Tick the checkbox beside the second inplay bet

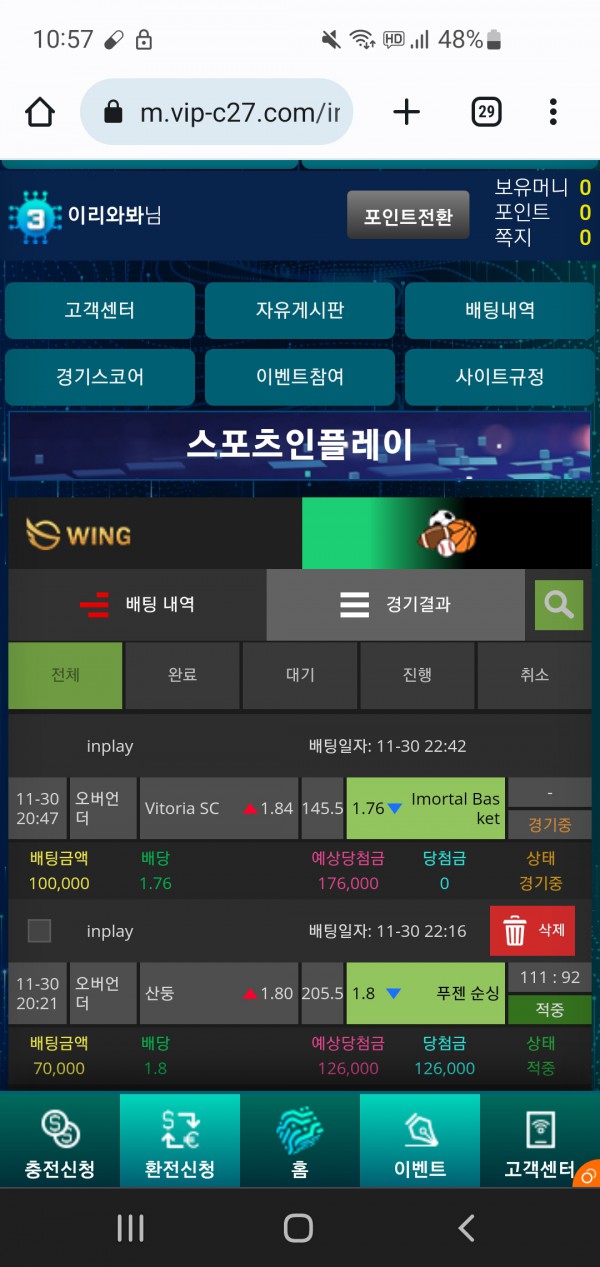(39, 931)
